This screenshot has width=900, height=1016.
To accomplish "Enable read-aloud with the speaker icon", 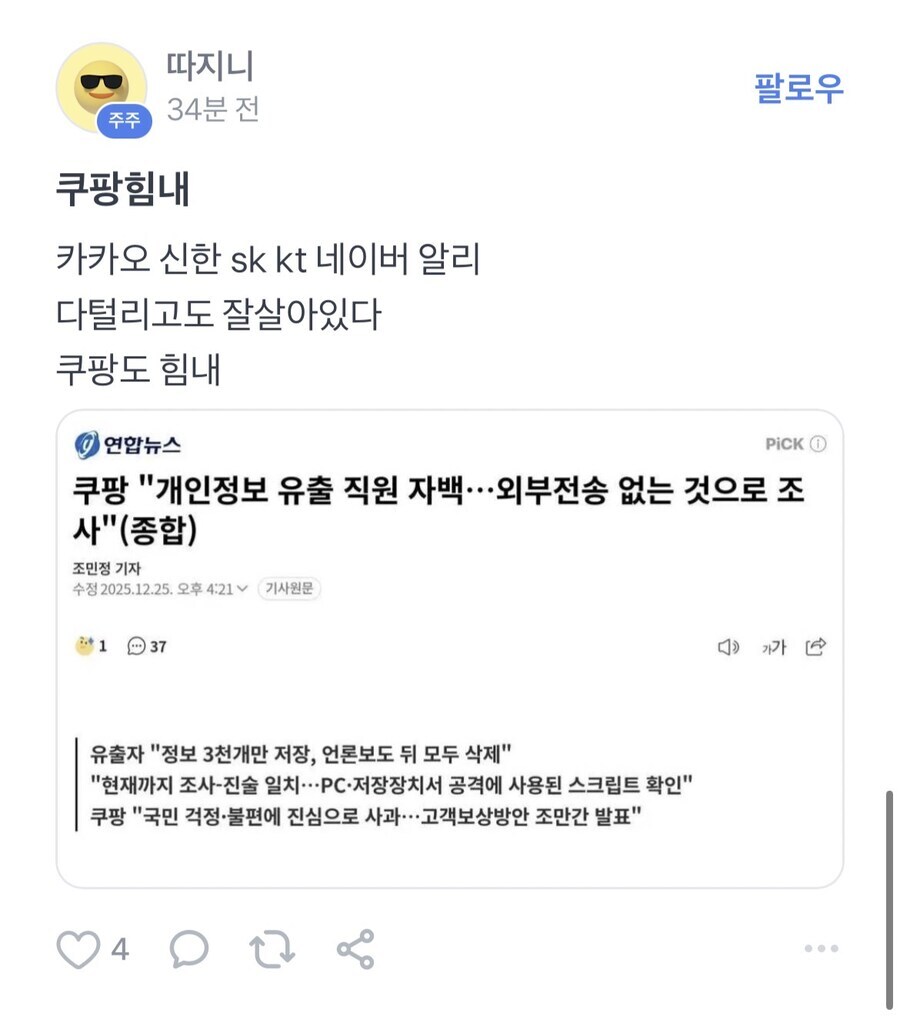I will (730, 647).
